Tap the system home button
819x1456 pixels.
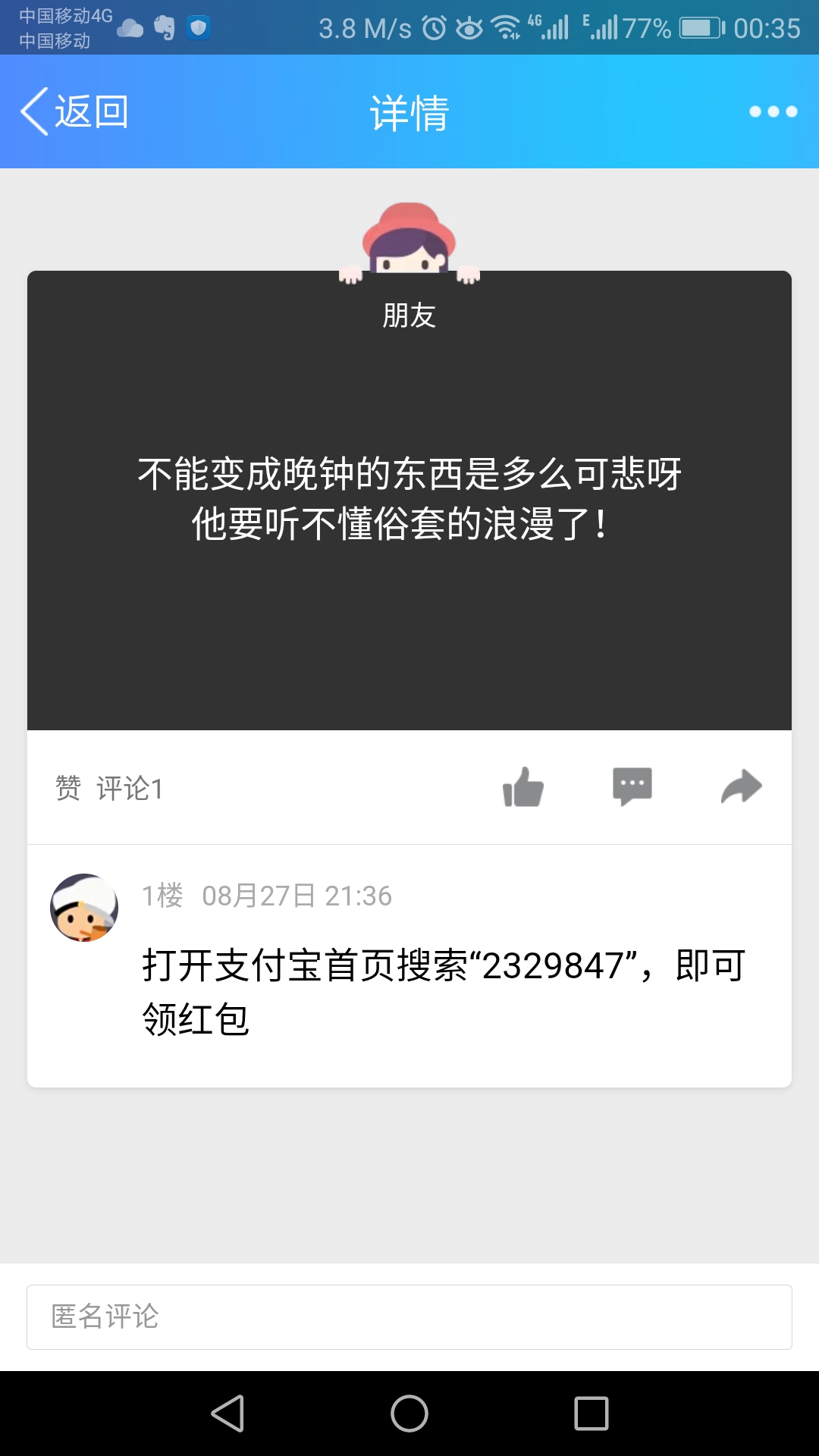[x=409, y=1414]
